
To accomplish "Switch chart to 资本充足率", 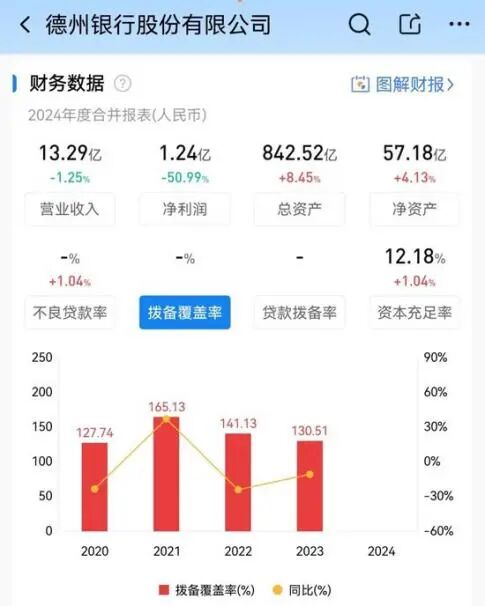I will point(415,313).
